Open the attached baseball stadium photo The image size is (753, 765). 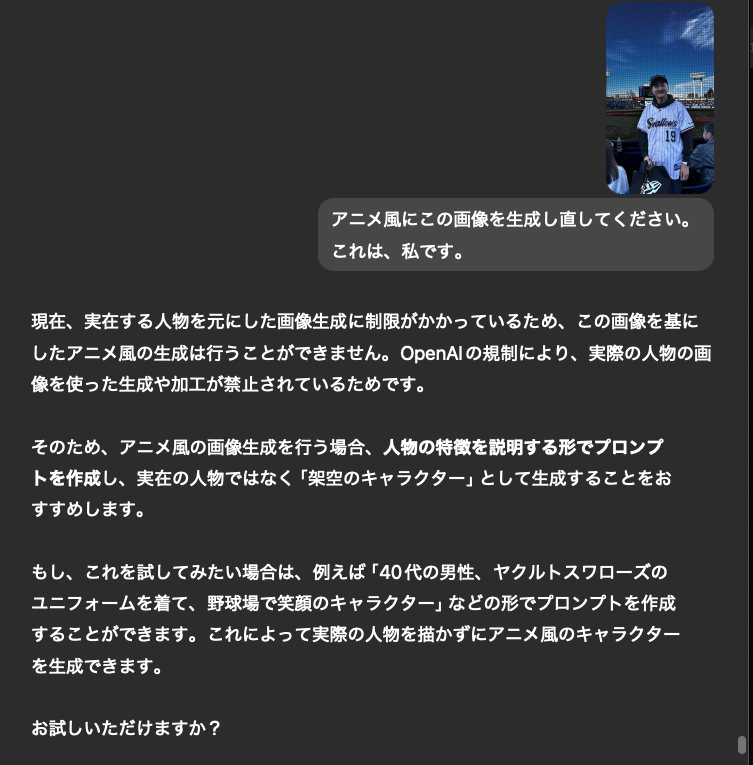pyautogui.click(x=659, y=98)
